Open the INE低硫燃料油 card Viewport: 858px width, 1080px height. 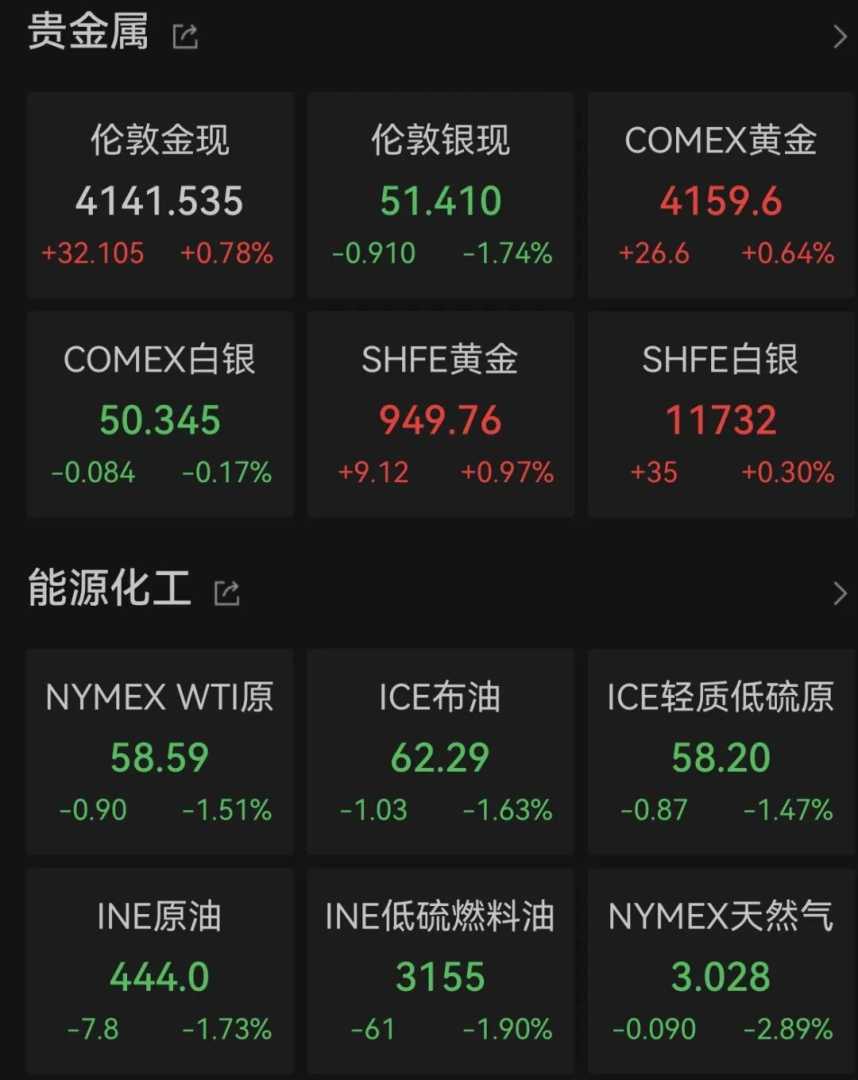click(x=440, y=971)
